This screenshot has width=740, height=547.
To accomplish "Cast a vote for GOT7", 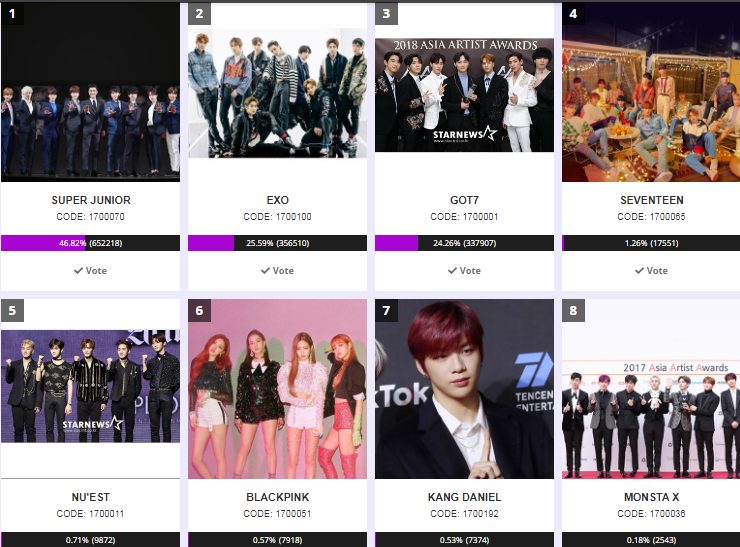I will pyautogui.click(x=464, y=271).
